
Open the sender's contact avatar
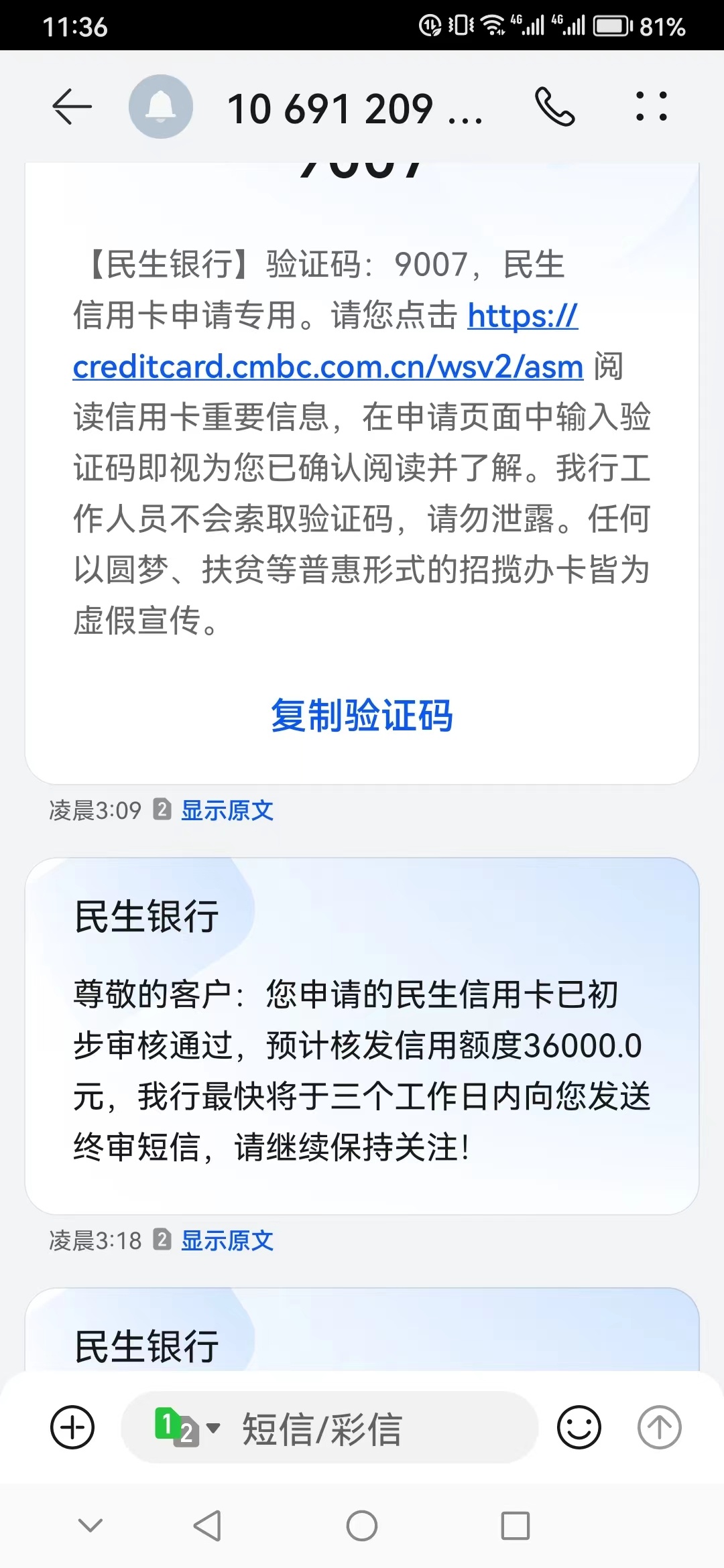[x=161, y=107]
